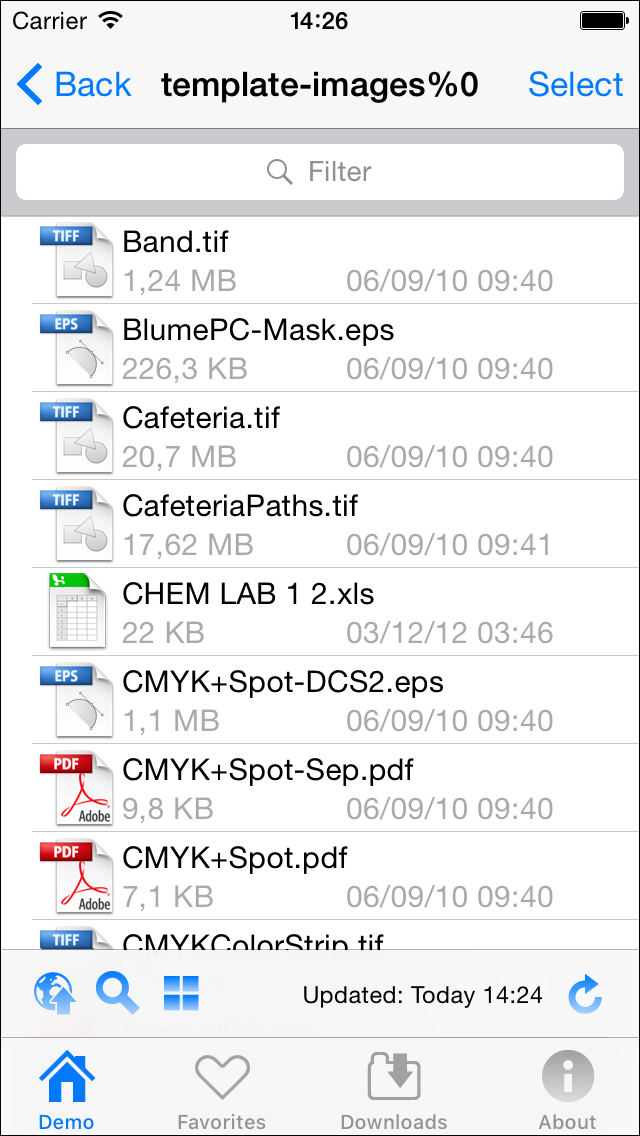Switch to the Demo tab
640x1136 pixels.
coord(66,1090)
